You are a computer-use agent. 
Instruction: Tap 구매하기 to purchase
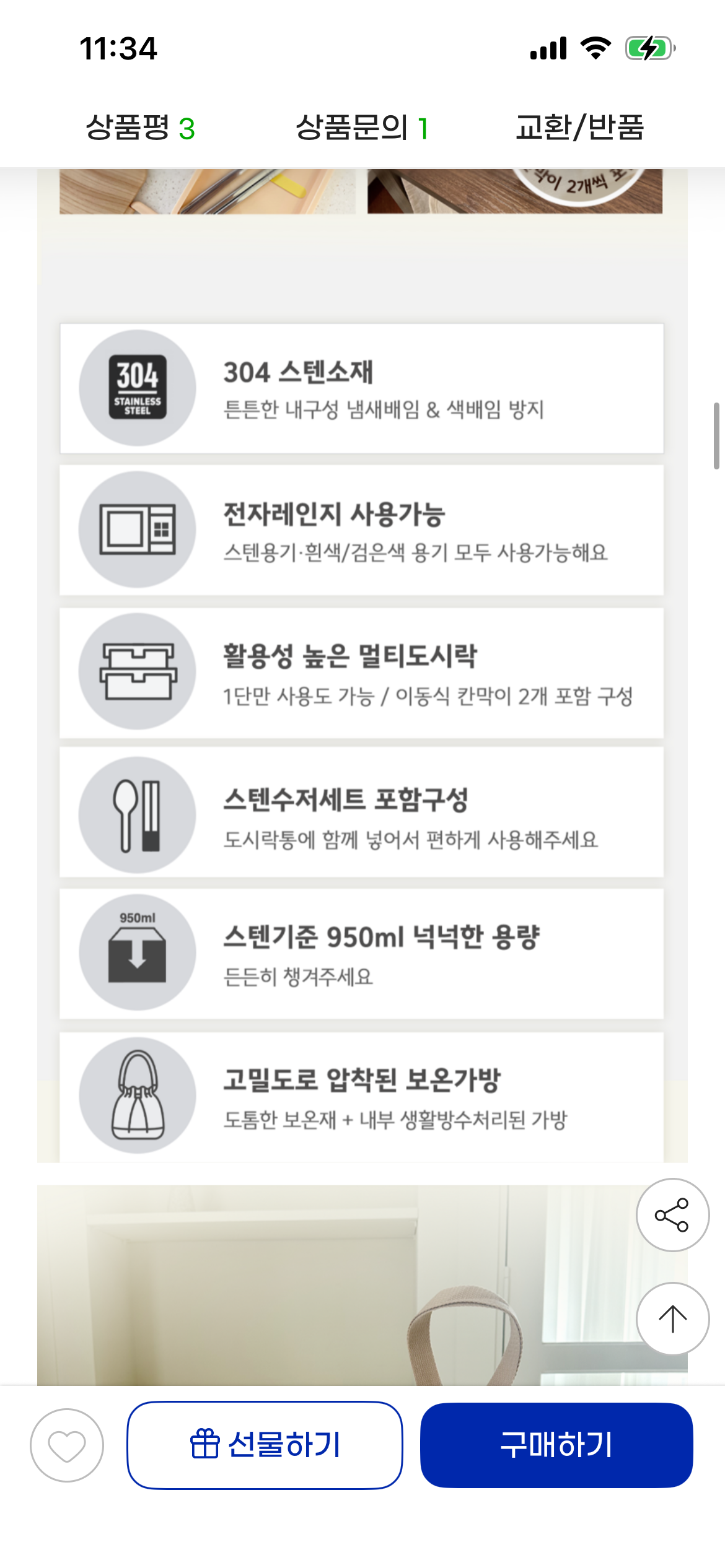tap(556, 1445)
